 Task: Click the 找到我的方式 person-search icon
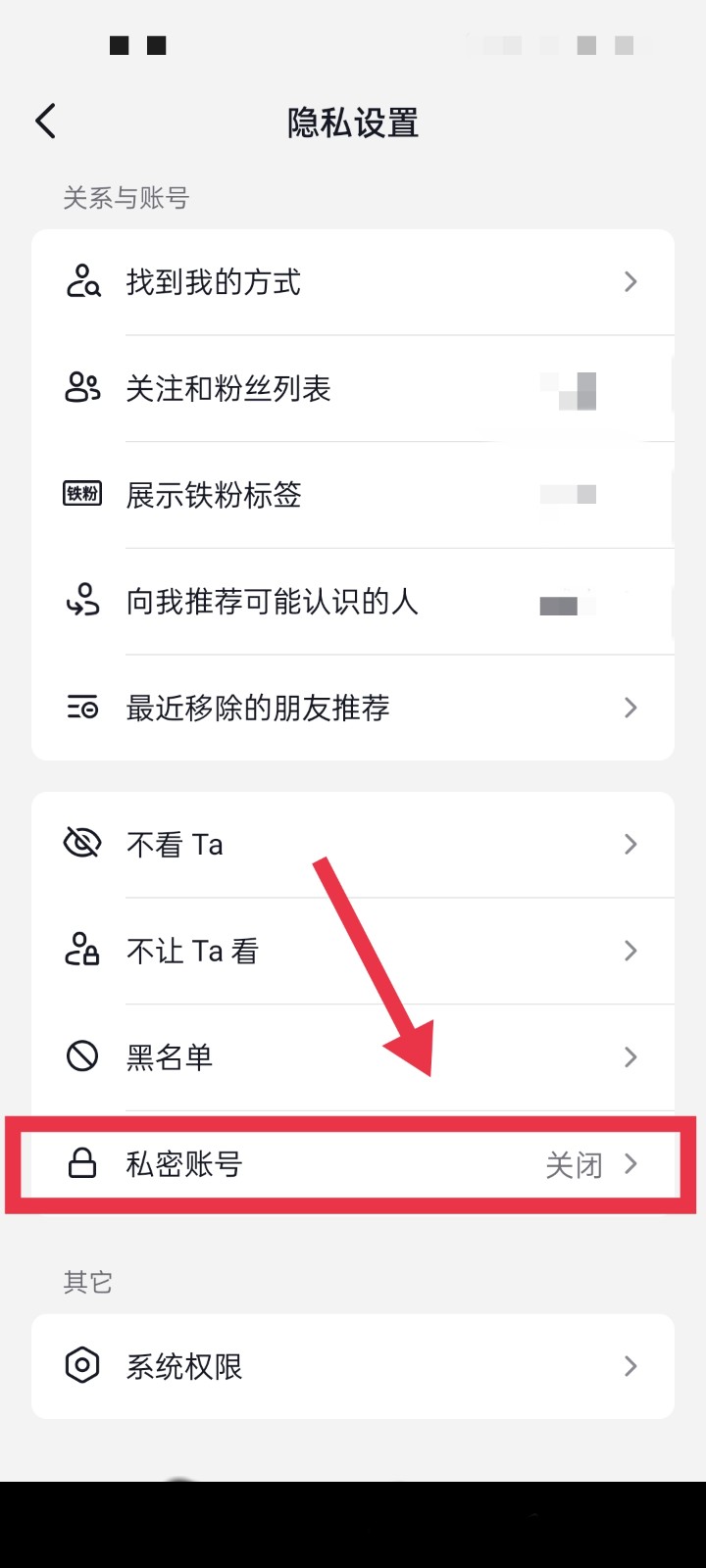pos(82,281)
